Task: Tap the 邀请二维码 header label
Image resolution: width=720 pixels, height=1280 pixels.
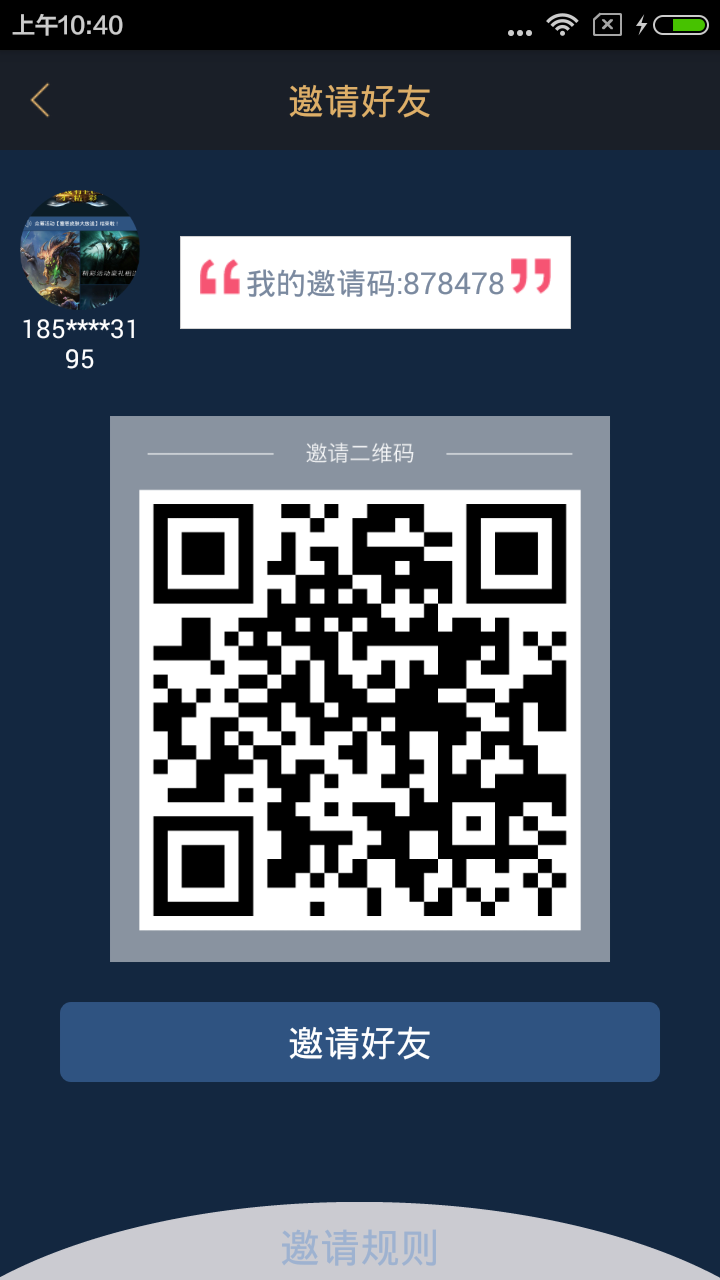Action: click(x=360, y=452)
